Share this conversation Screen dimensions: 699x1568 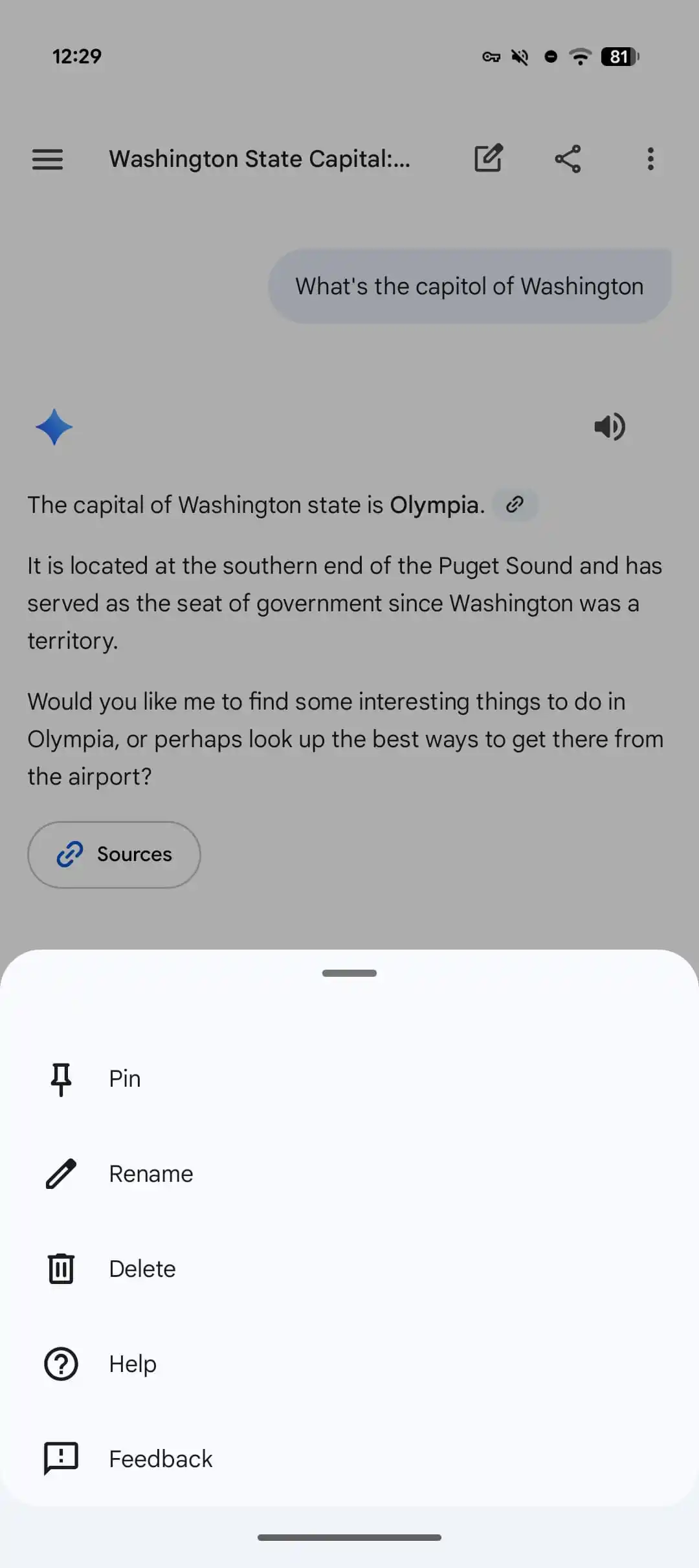(x=568, y=158)
